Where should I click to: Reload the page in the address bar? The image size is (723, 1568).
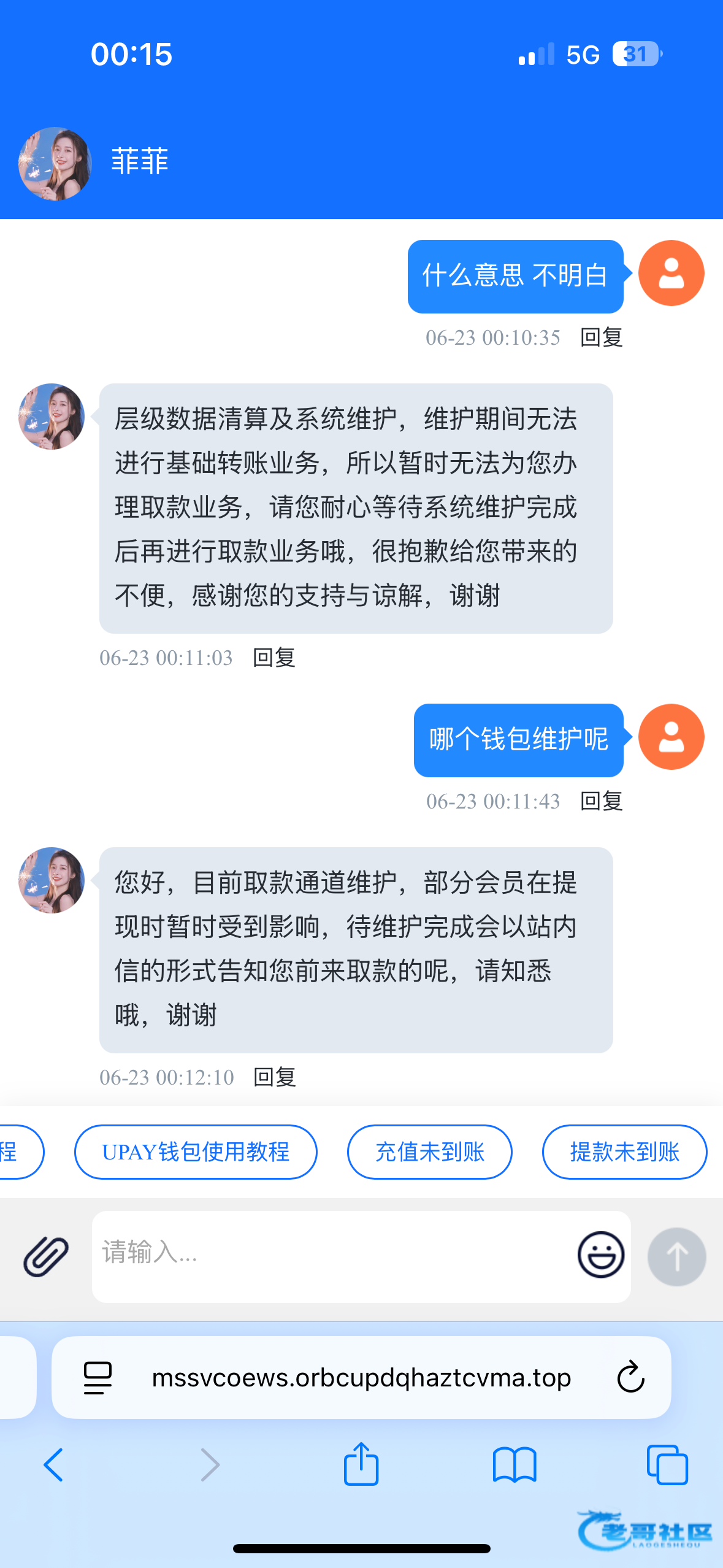tap(630, 1378)
